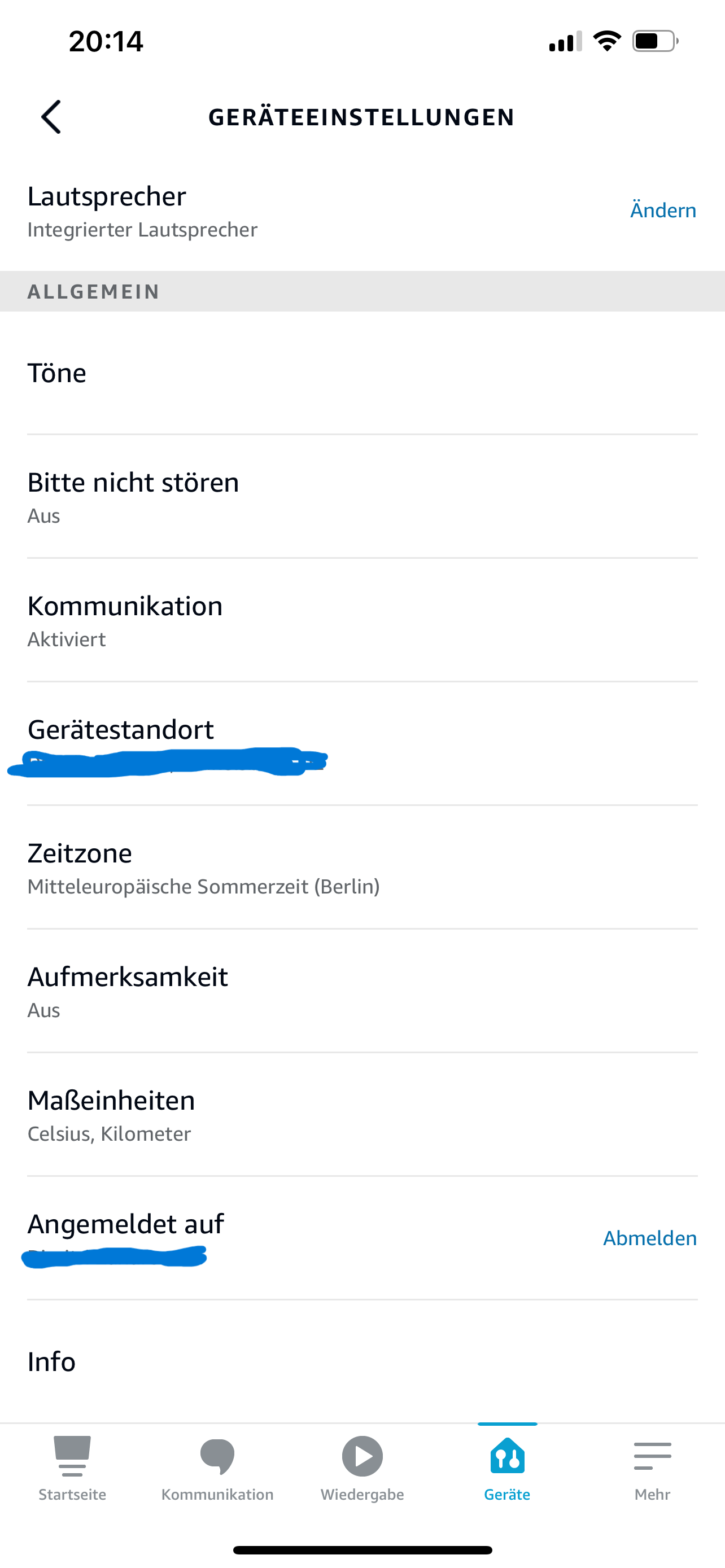
Task: Open Maßeinheiten settings
Action: coord(361,1115)
